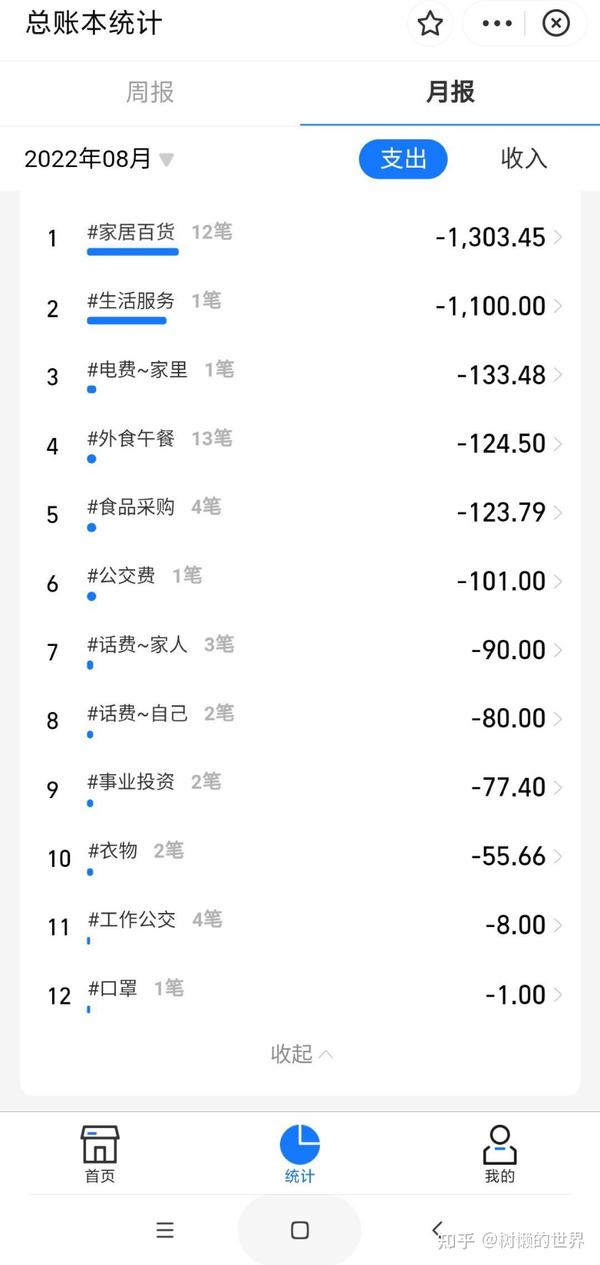The width and height of the screenshot is (600, 1265).
Task: Open the #外食午餐 row with 13 entries
Action: [x=300, y=443]
